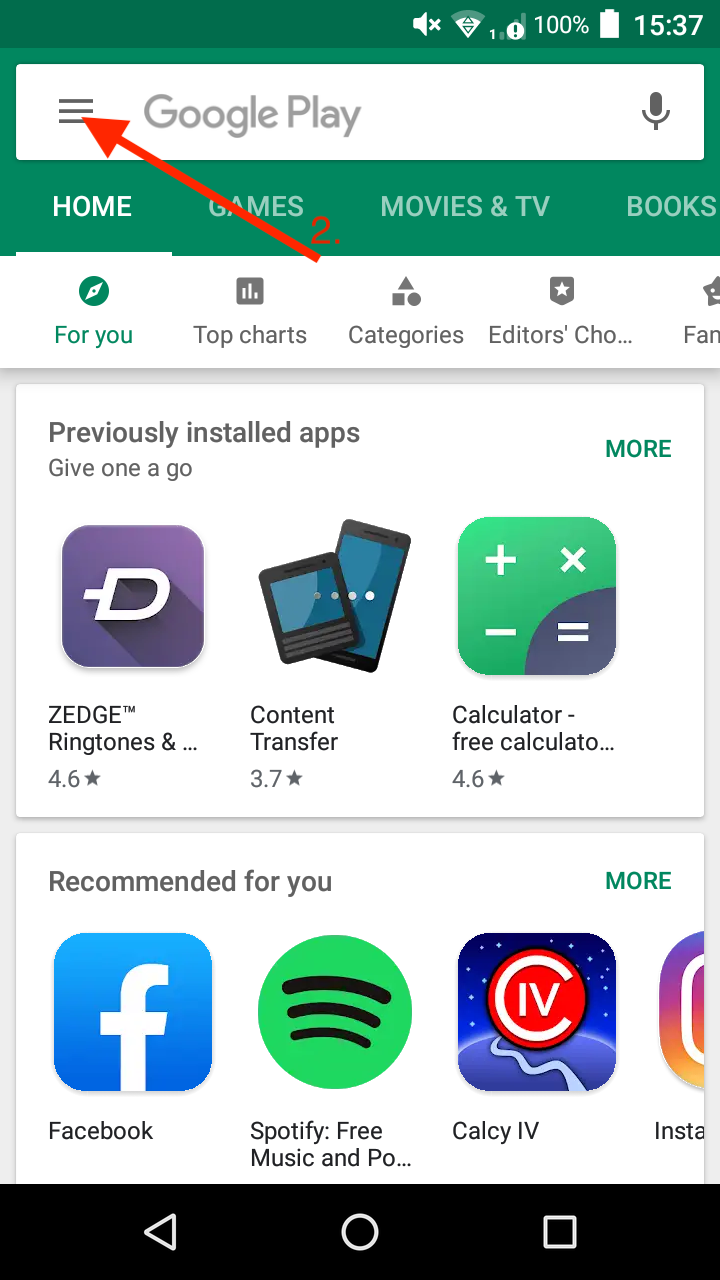Open Categories
This screenshot has width=720, height=1280.
tap(405, 313)
